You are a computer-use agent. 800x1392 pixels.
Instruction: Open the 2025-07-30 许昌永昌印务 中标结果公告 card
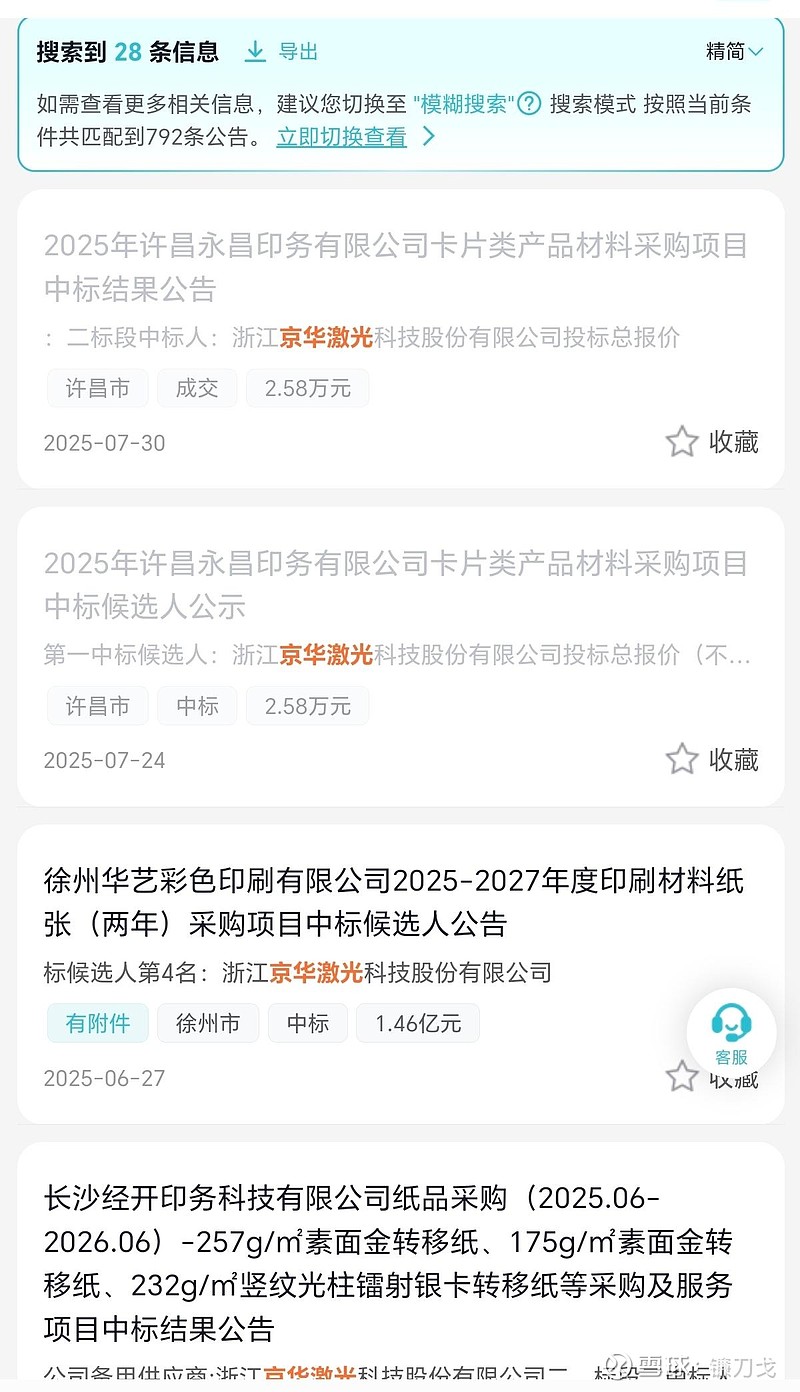point(396,267)
